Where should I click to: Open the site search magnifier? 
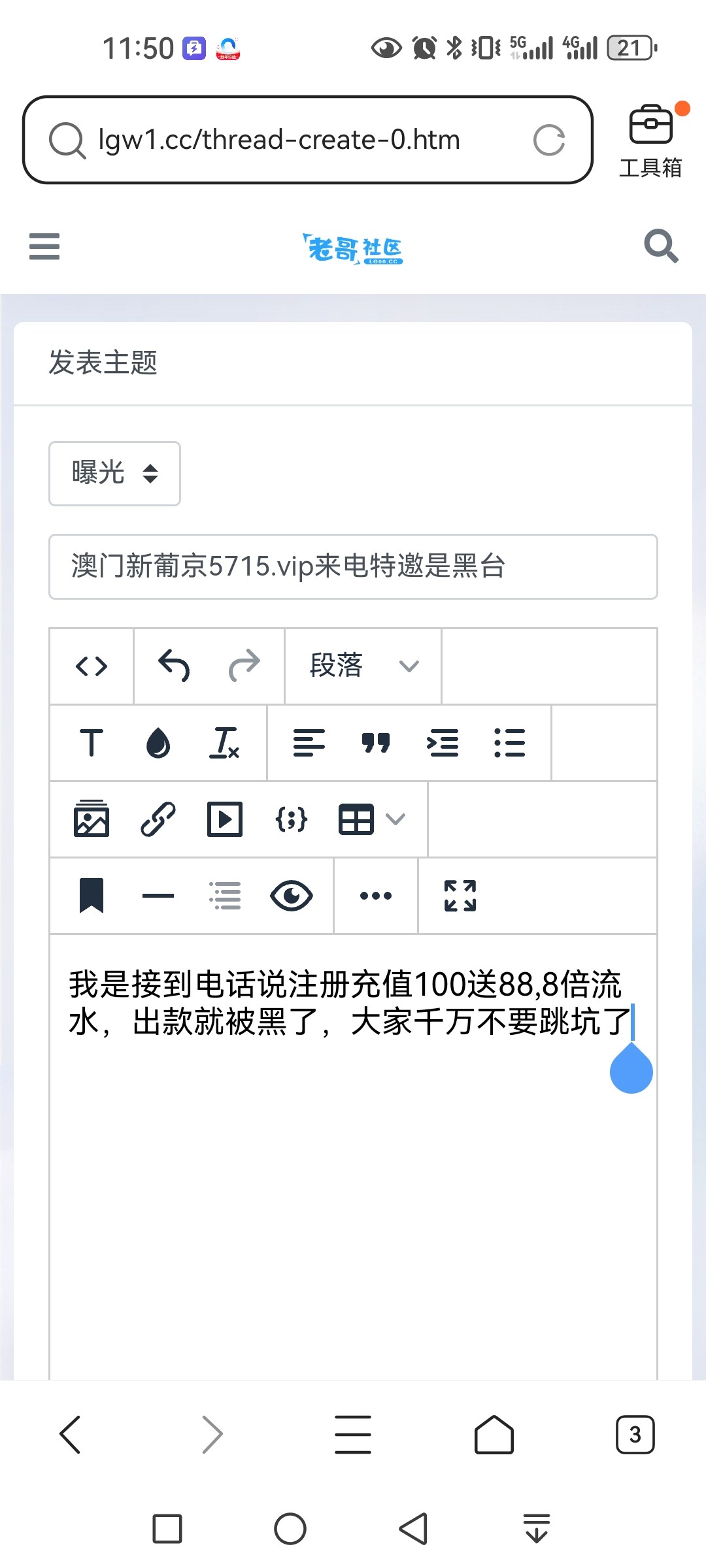click(660, 246)
